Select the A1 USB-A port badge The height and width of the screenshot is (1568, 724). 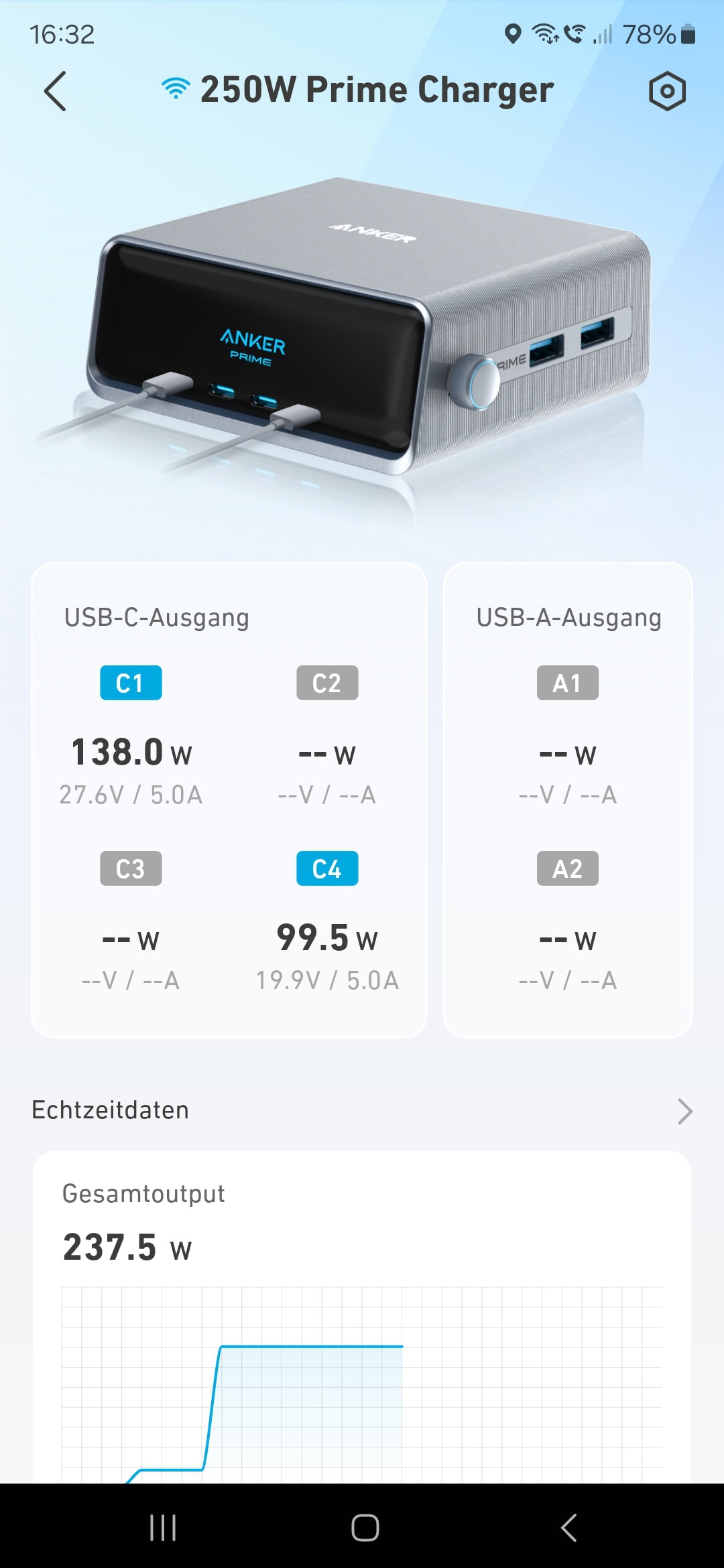click(x=567, y=683)
